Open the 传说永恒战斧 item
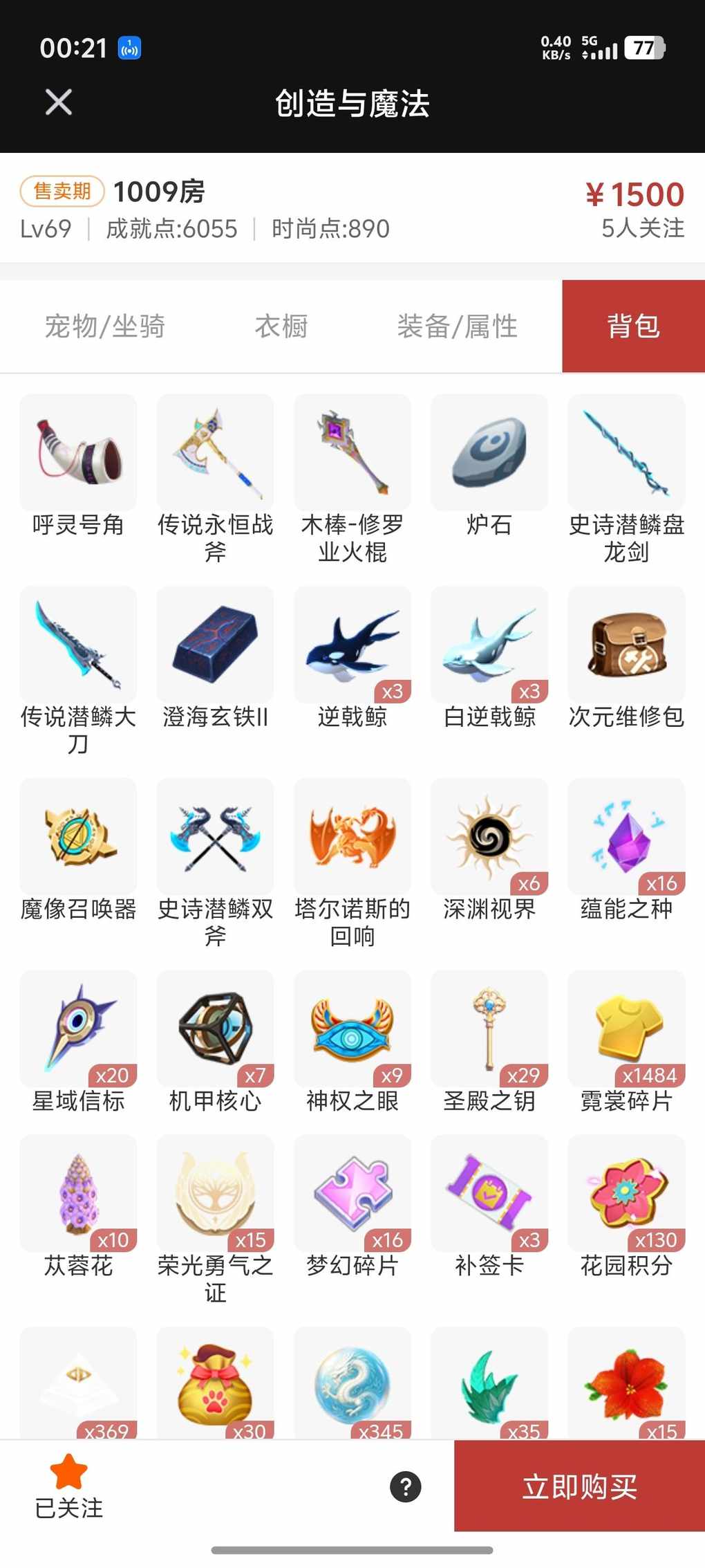Screen dimensions: 705x1568 pos(215,453)
